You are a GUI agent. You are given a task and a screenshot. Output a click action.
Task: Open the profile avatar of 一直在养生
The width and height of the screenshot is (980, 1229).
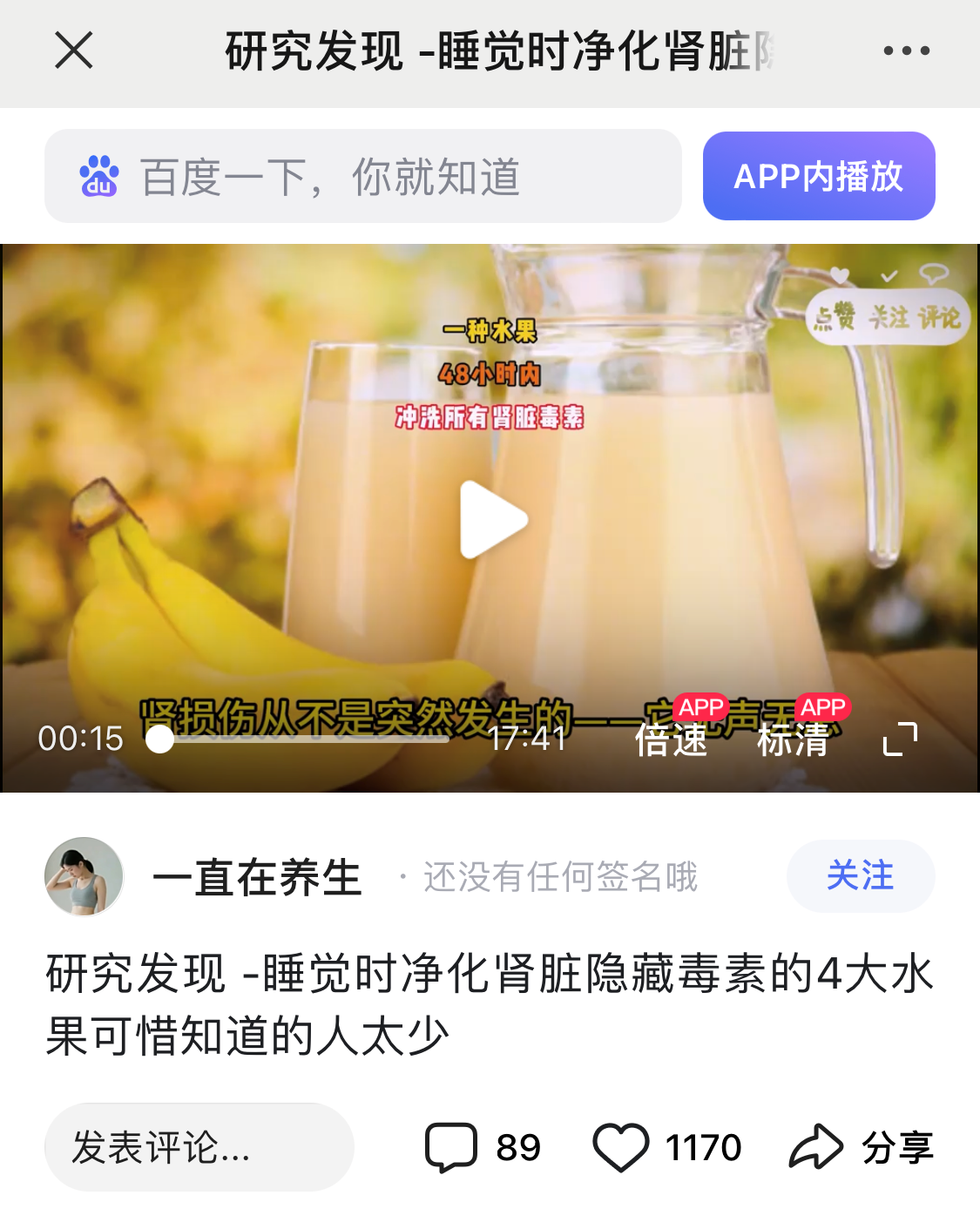[x=84, y=876]
